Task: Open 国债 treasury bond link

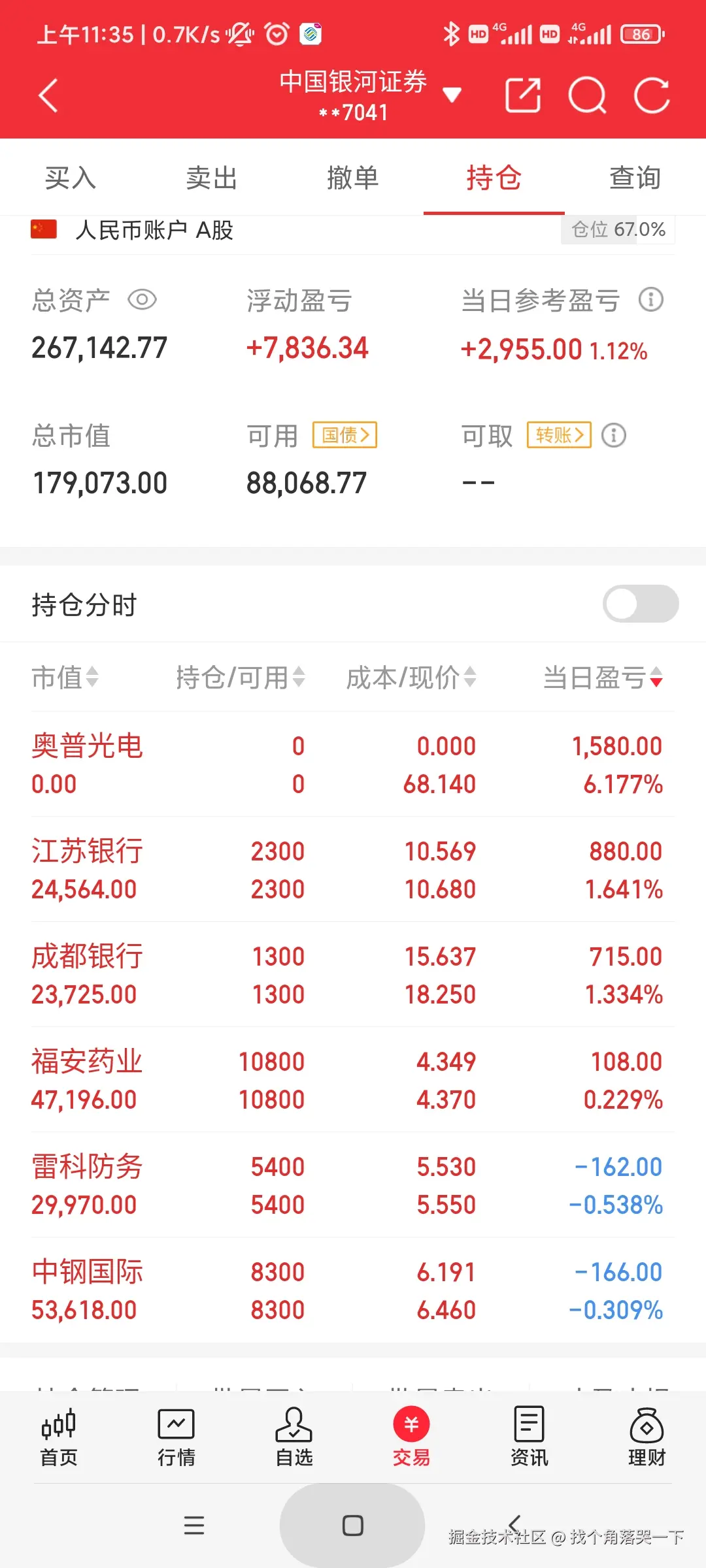Action: [x=345, y=435]
